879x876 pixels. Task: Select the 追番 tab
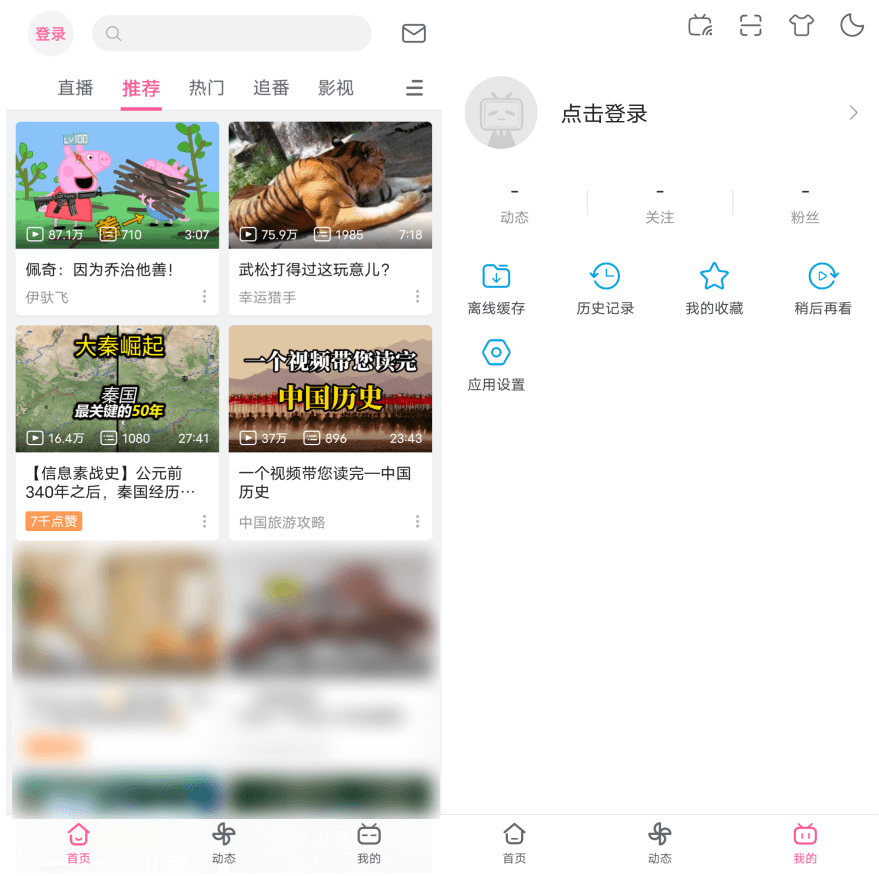[271, 88]
